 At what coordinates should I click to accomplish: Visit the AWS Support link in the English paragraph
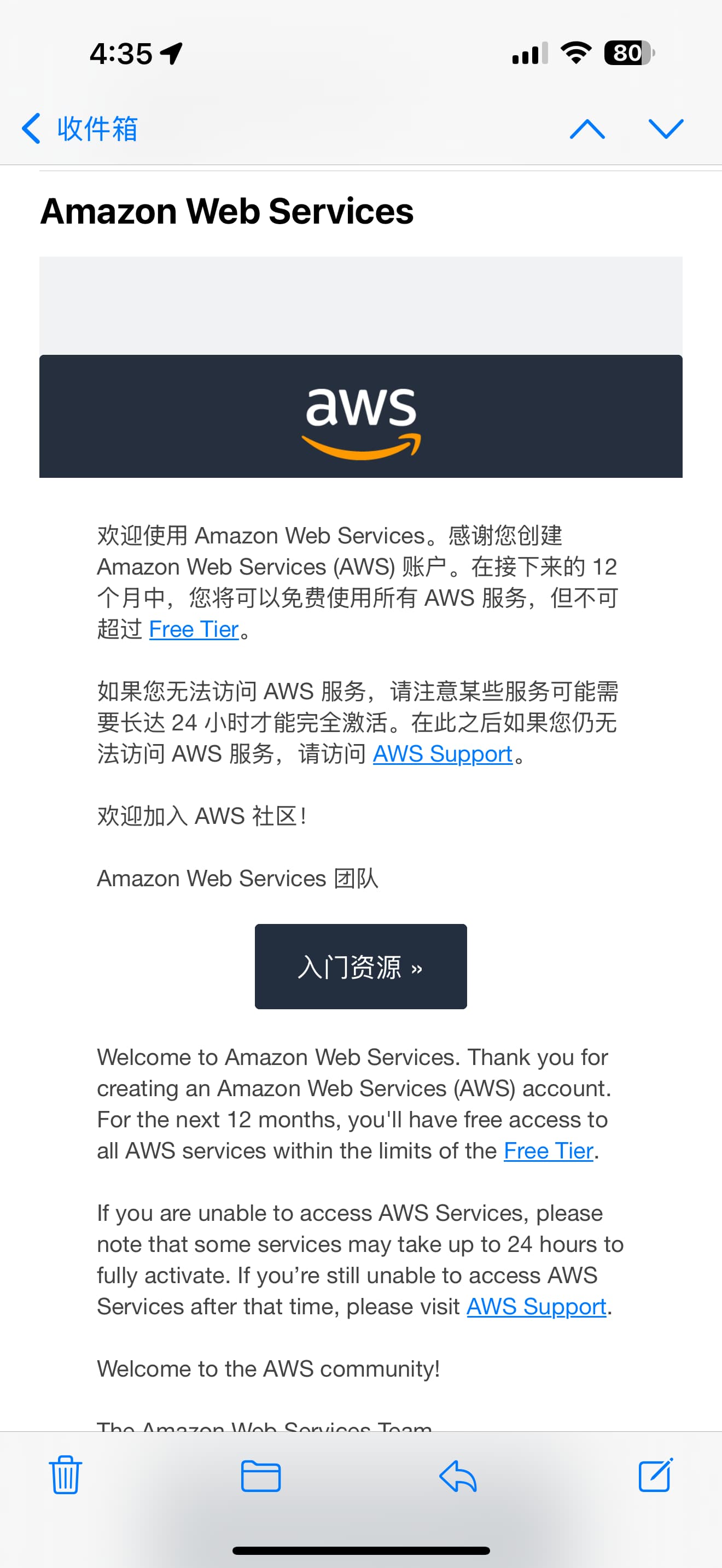click(537, 1306)
